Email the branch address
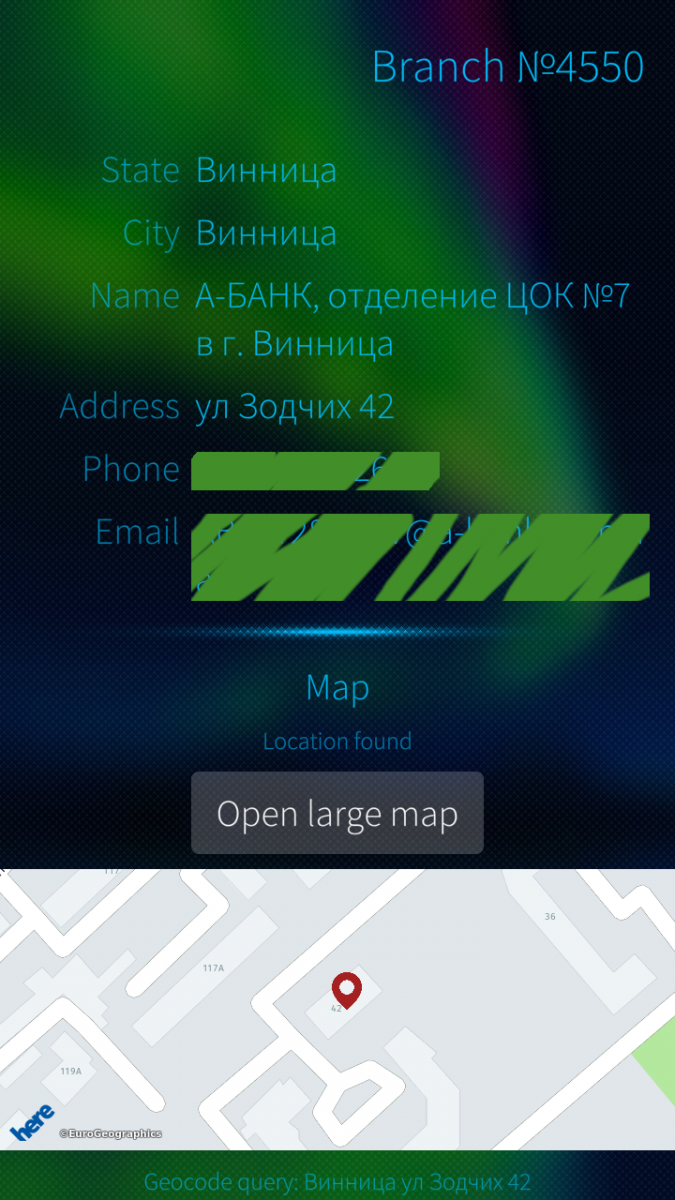This screenshot has height=1200, width=675. coord(420,557)
